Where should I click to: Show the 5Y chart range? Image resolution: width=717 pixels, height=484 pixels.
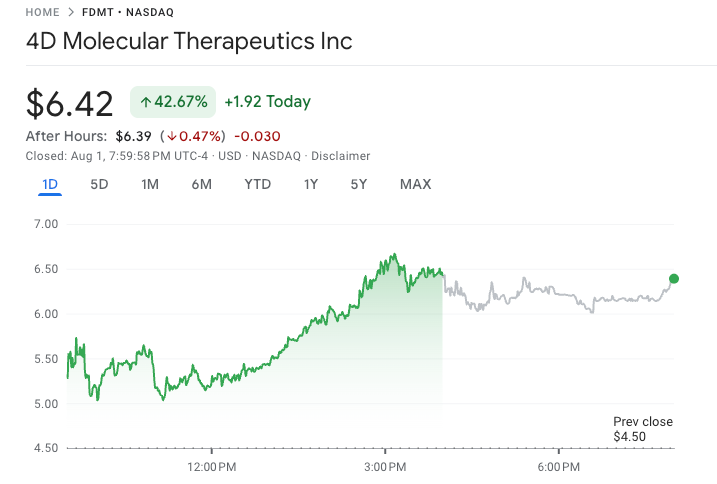click(359, 184)
